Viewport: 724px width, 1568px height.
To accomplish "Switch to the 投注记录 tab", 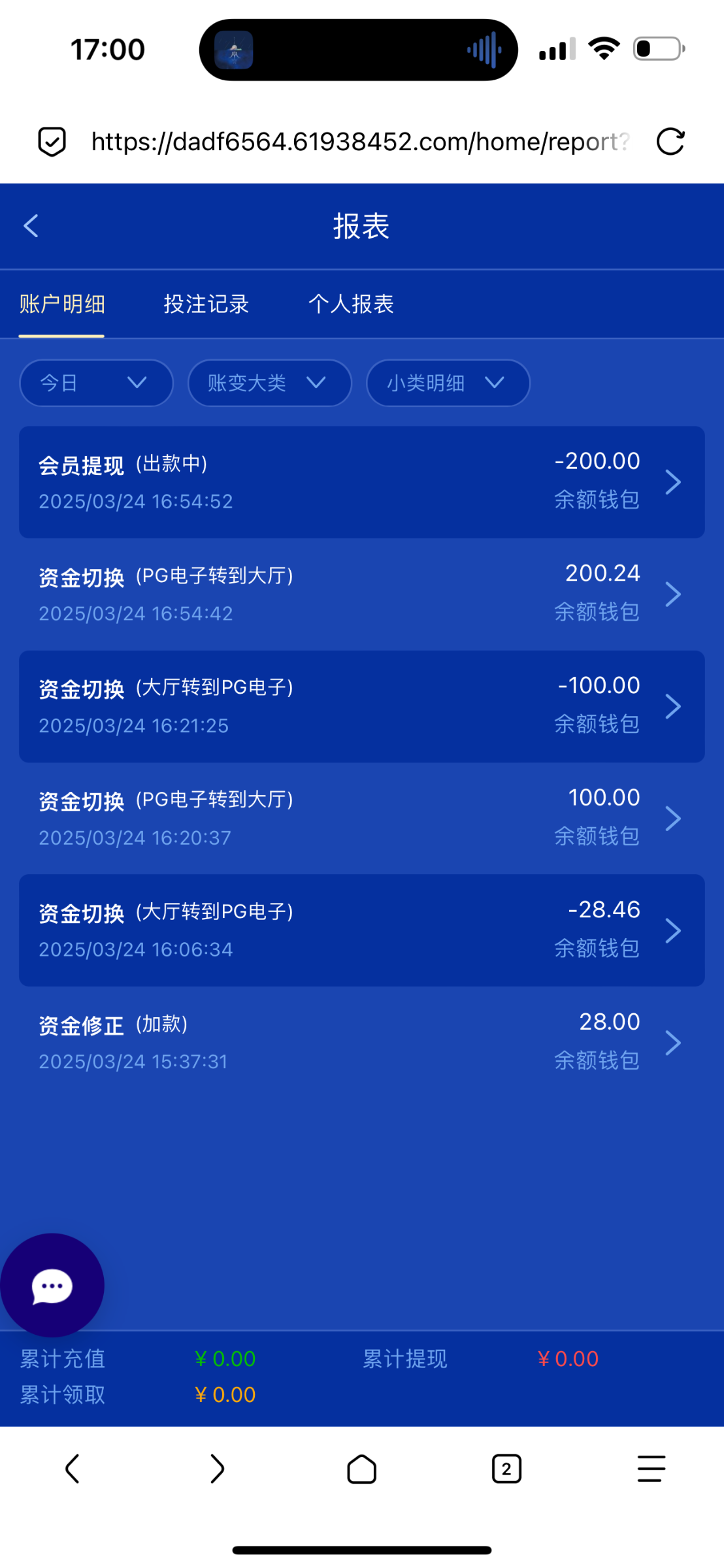I will pyautogui.click(x=206, y=304).
